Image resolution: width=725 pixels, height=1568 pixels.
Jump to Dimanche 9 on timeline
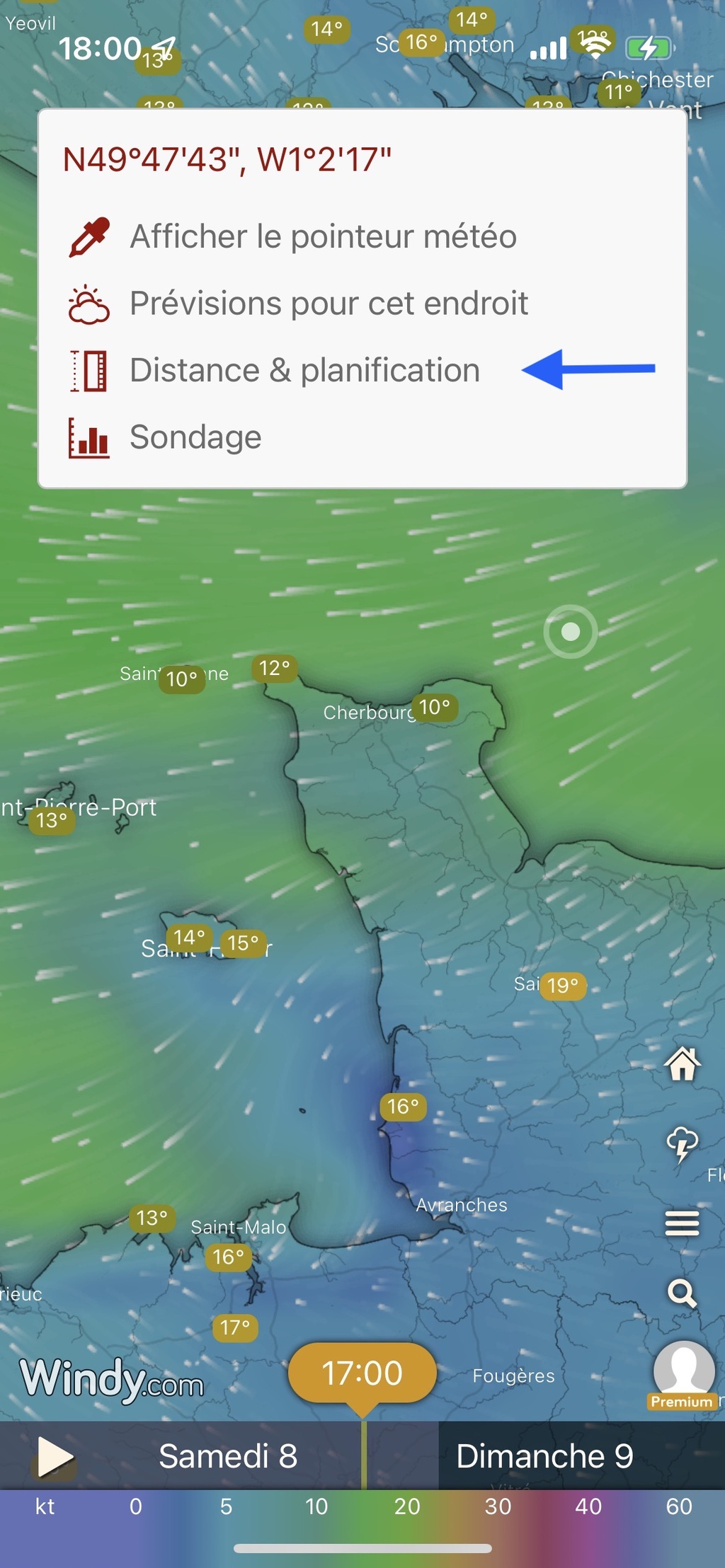[544, 1456]
